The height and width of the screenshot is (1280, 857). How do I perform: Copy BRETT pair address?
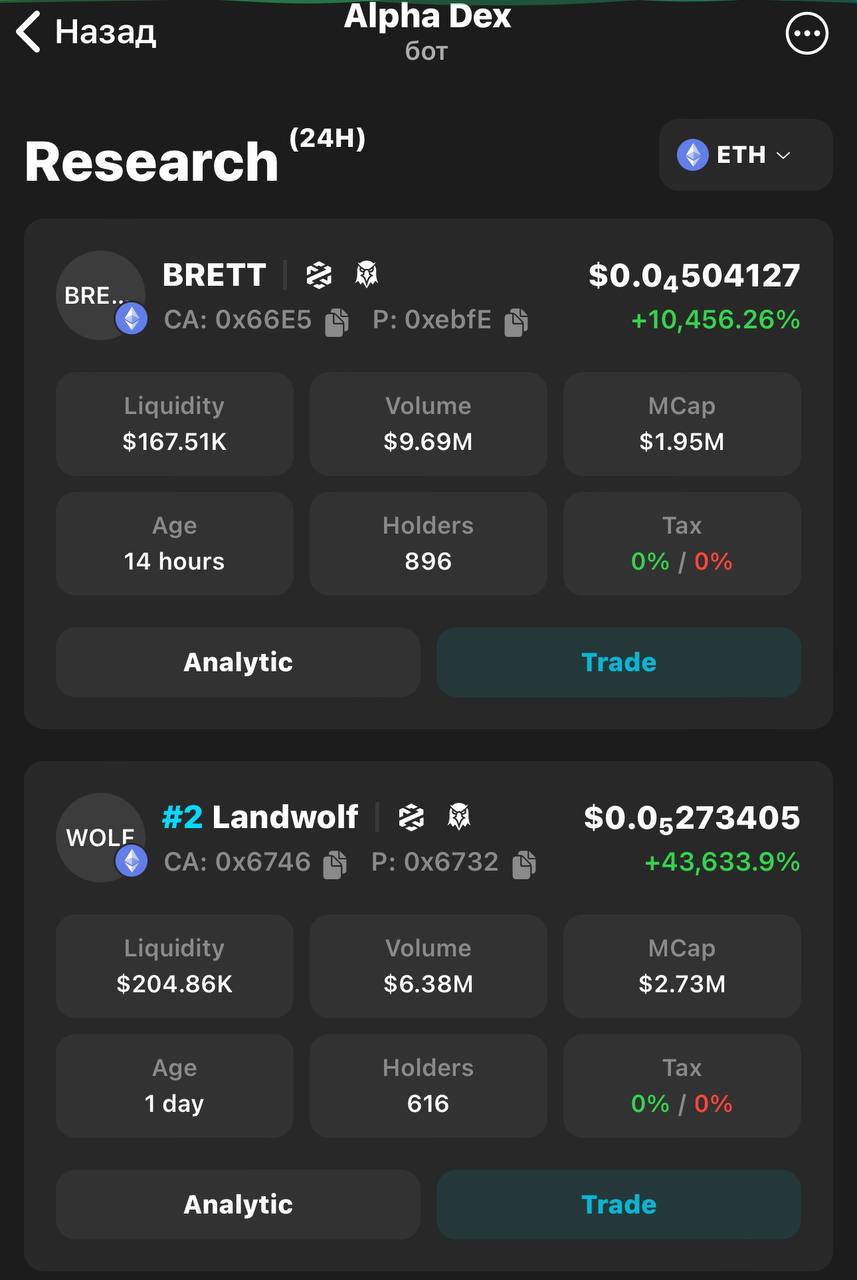tap(516, 321)
